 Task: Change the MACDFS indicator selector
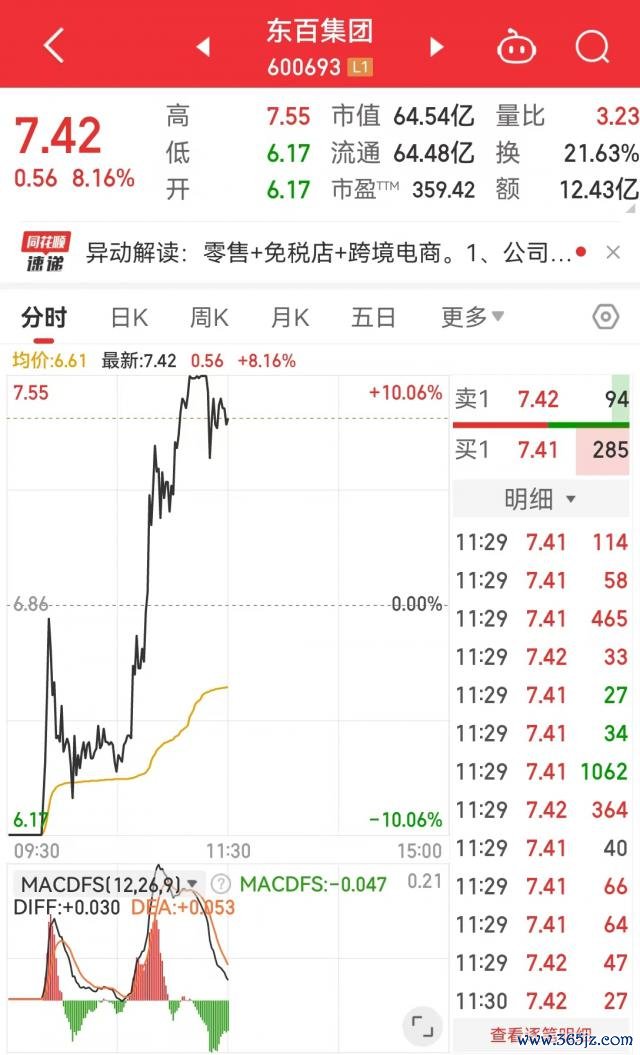[x=110, y=883]
